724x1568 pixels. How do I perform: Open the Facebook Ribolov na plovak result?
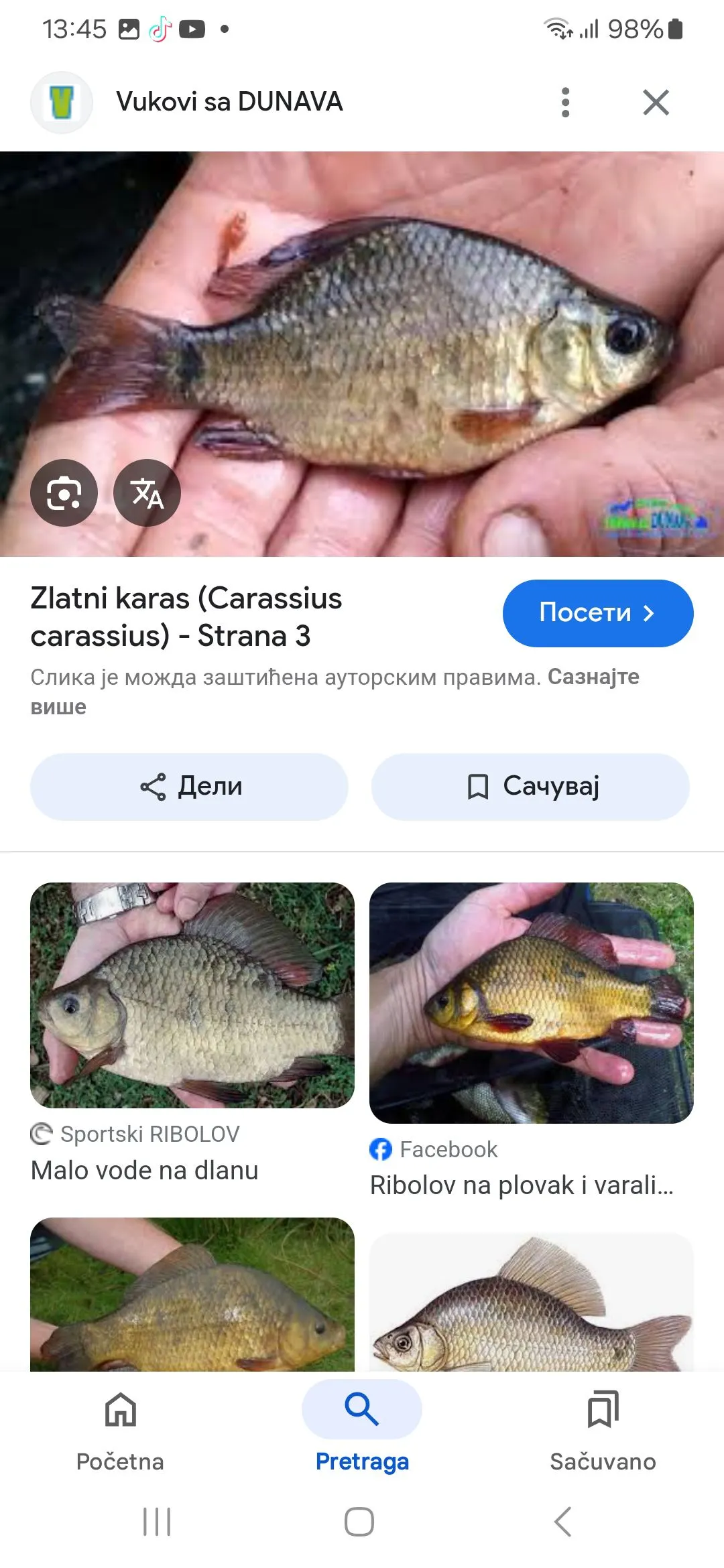531,1003
